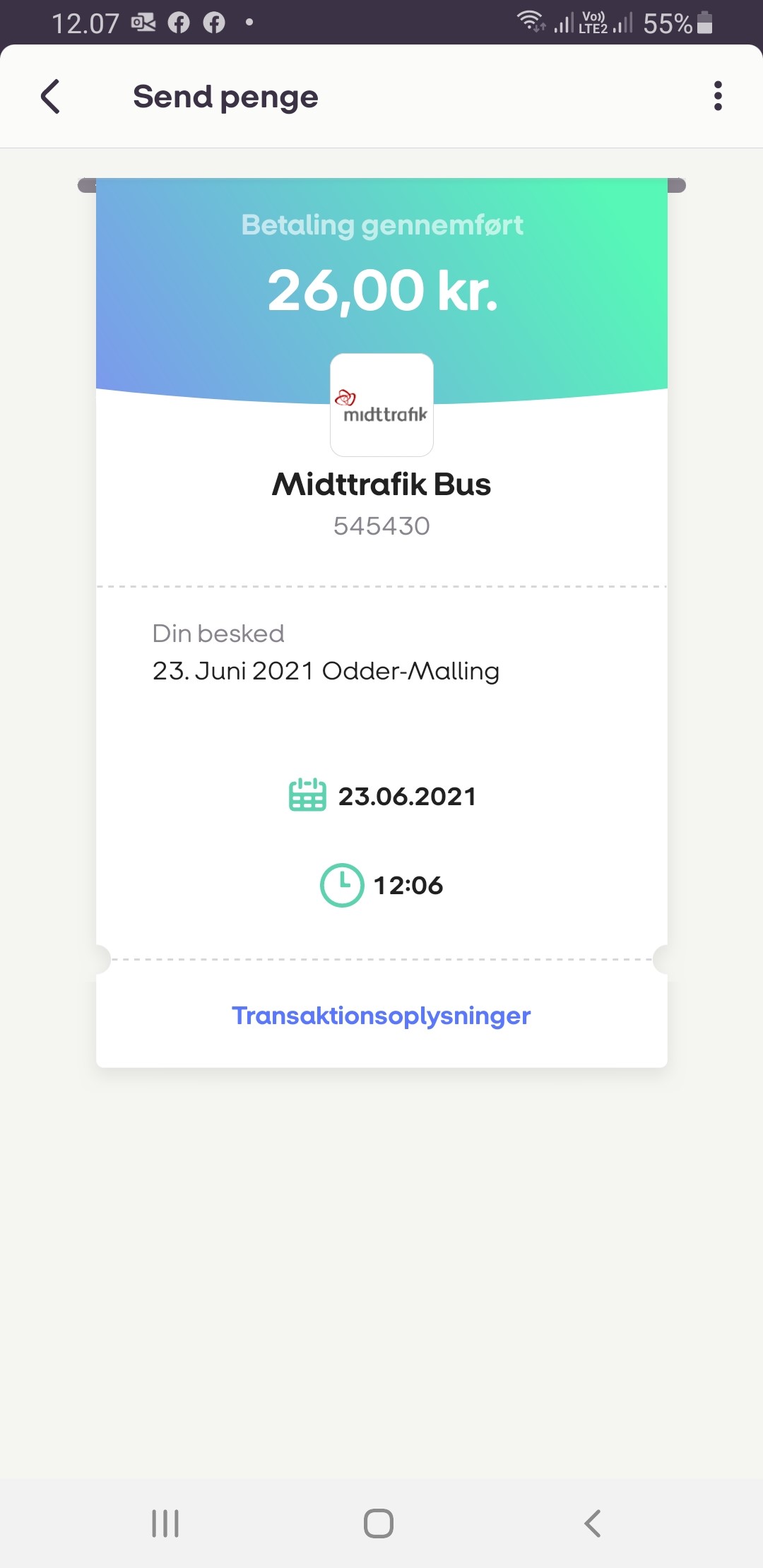Go back using the app bar arrow

[x=50, y=97]
